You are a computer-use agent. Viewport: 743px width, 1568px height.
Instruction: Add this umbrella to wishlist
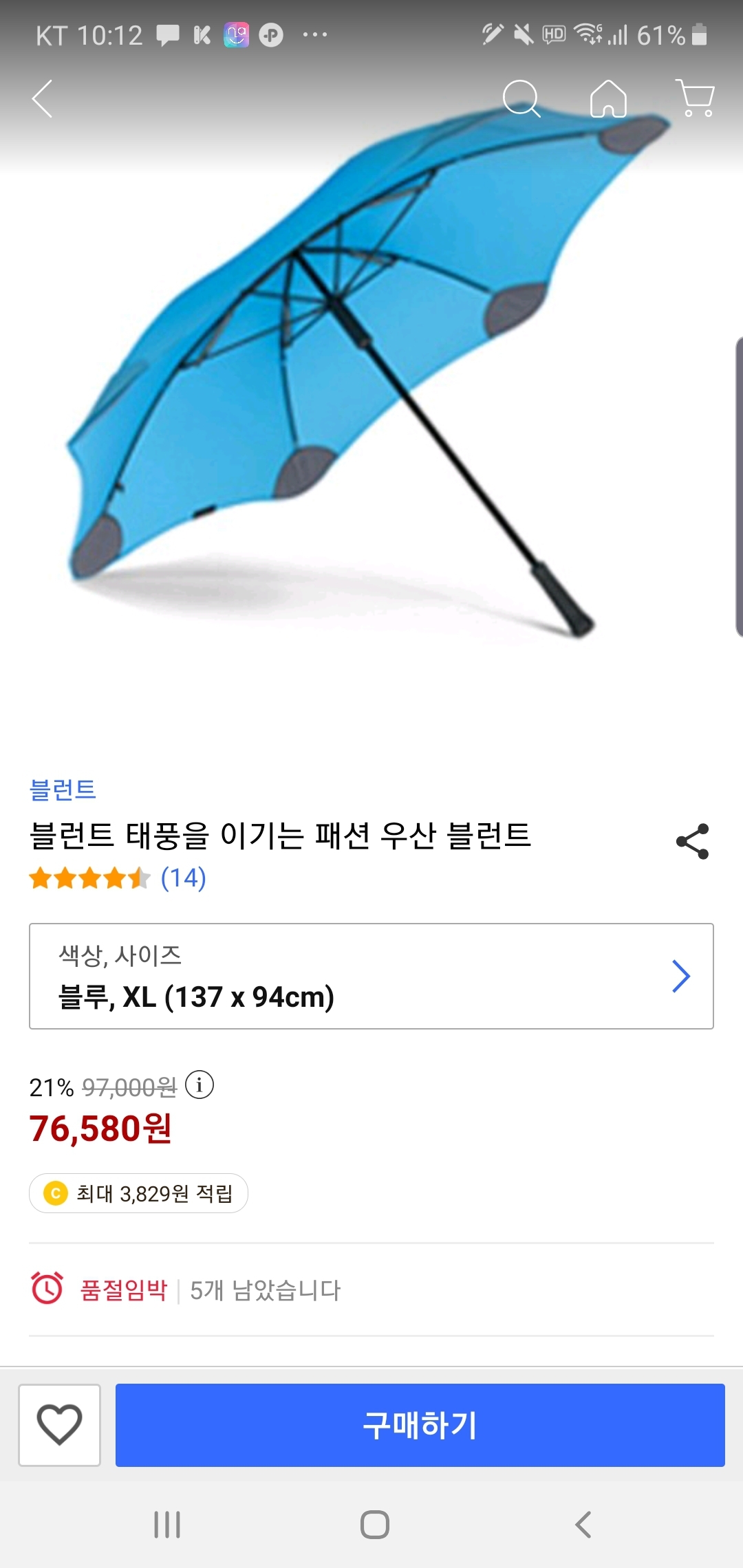[59, 1425]
